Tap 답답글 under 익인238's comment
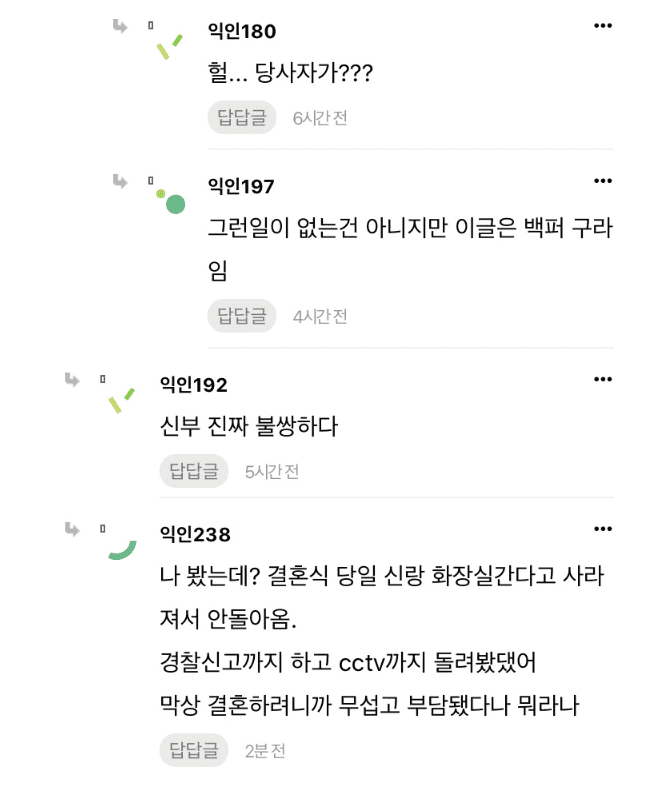This screenshot has width=660, height=788. (x=194, y=750)
